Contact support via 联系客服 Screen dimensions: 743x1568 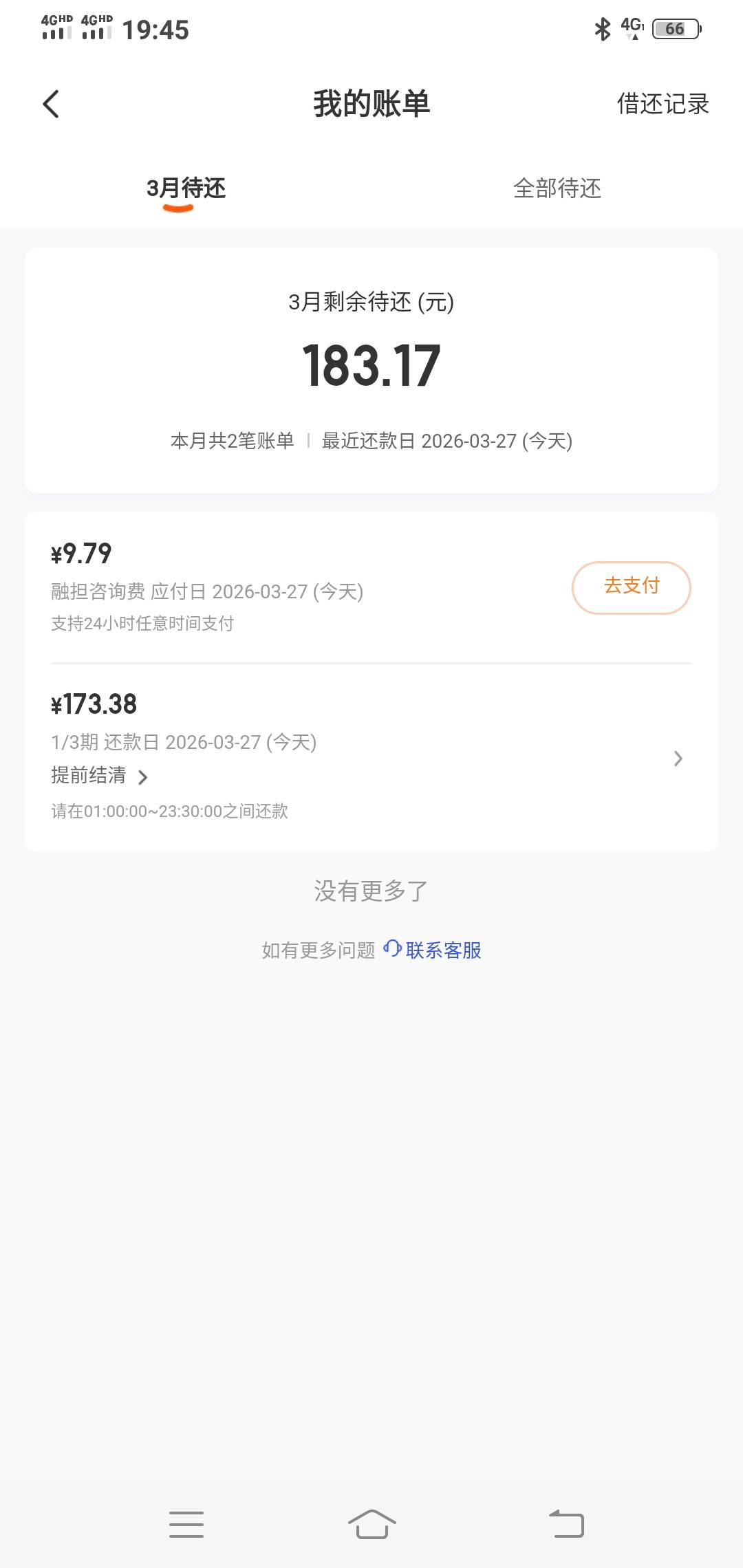(433, 950)
